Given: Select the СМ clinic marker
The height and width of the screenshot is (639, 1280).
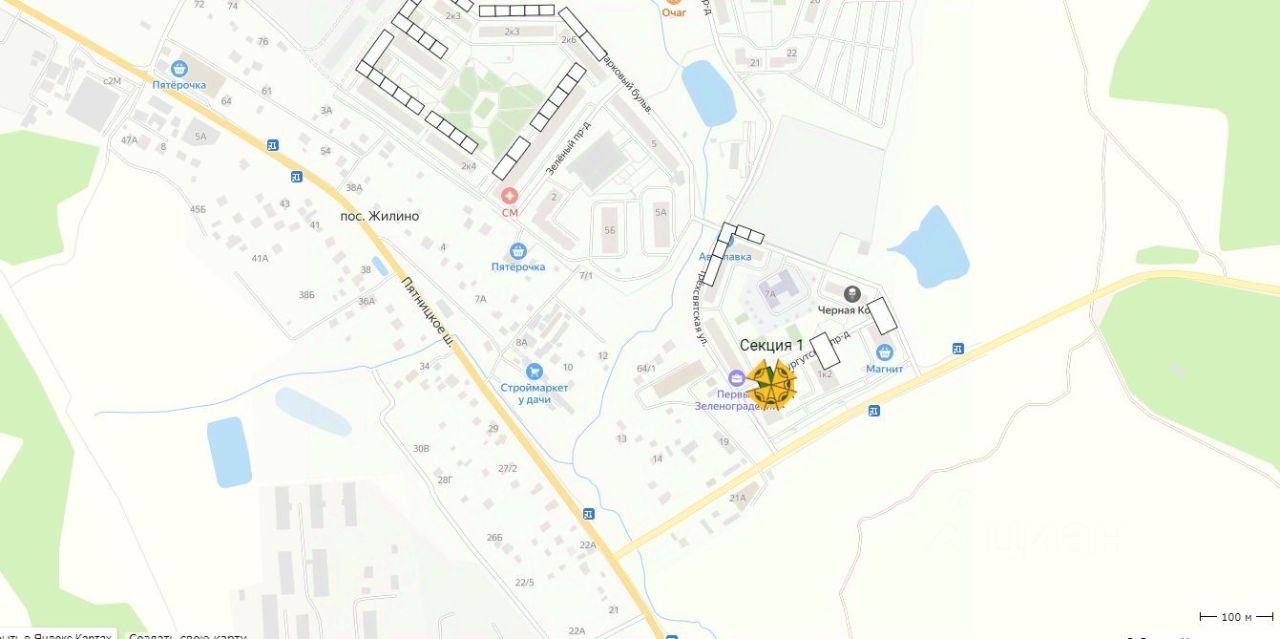Looking at the screenshot, I should (x=510, y=195).
